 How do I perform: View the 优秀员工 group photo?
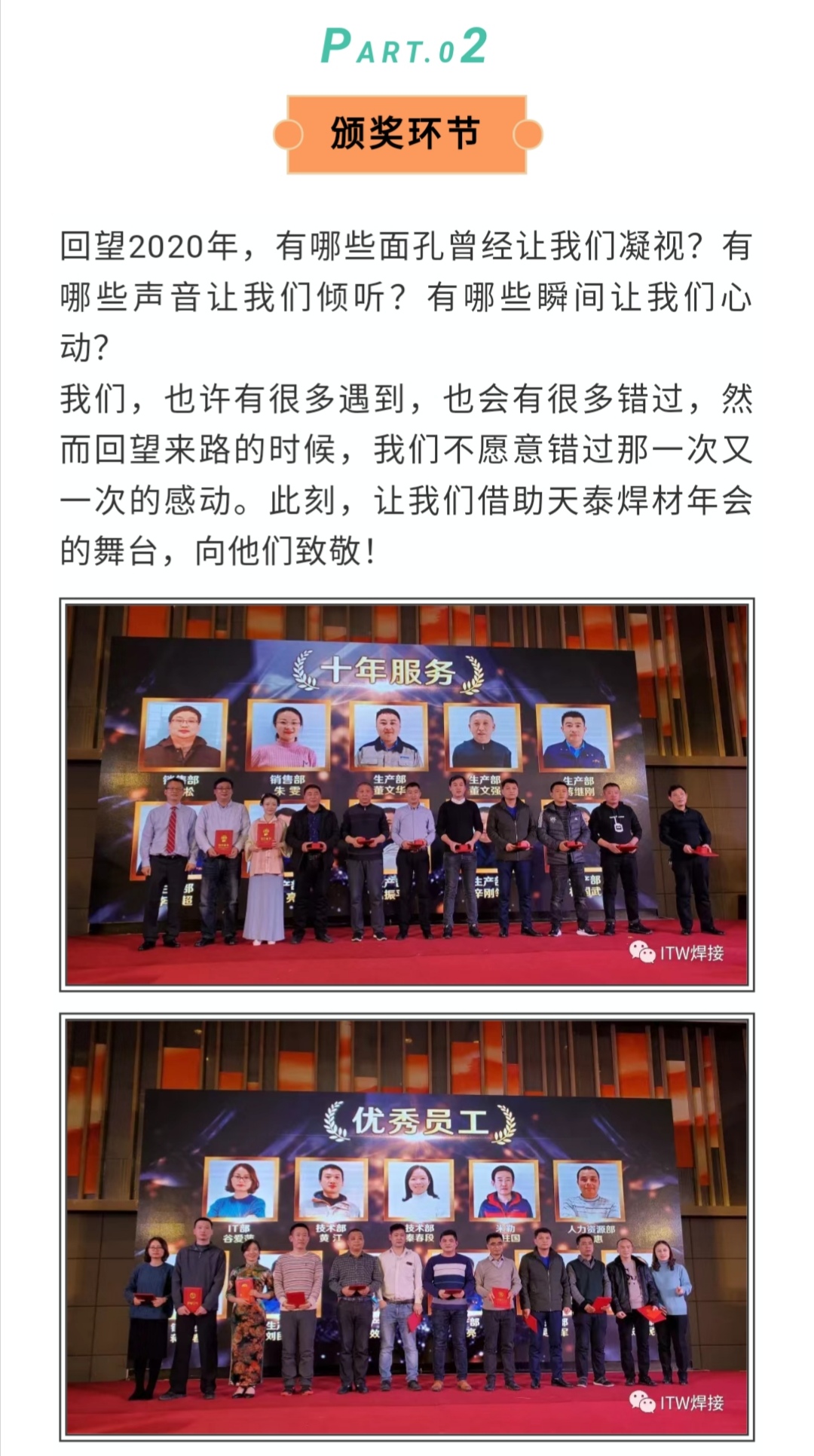coord(407,1226)
